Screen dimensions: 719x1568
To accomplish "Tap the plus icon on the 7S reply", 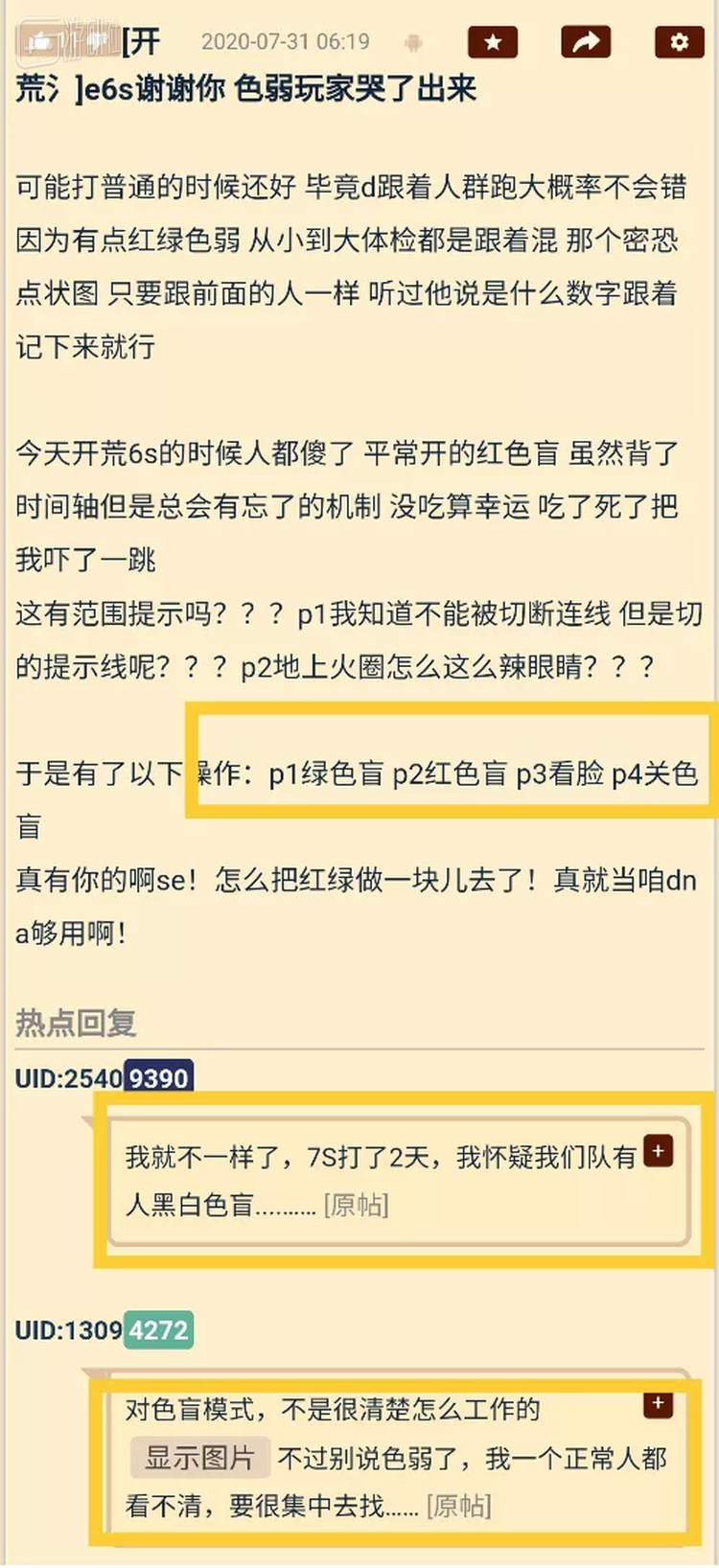I will pos(659,1150).
